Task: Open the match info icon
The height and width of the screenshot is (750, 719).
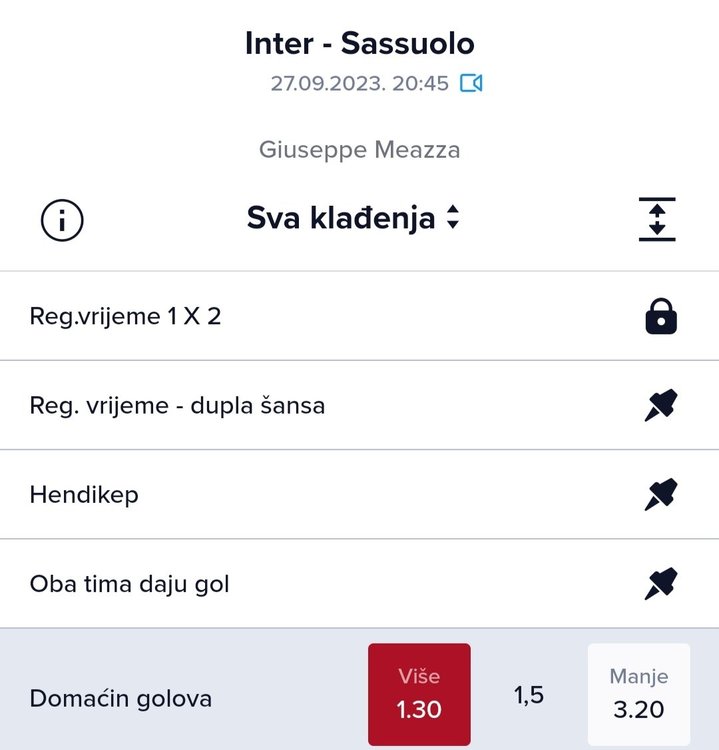Action: click(62, 220)
